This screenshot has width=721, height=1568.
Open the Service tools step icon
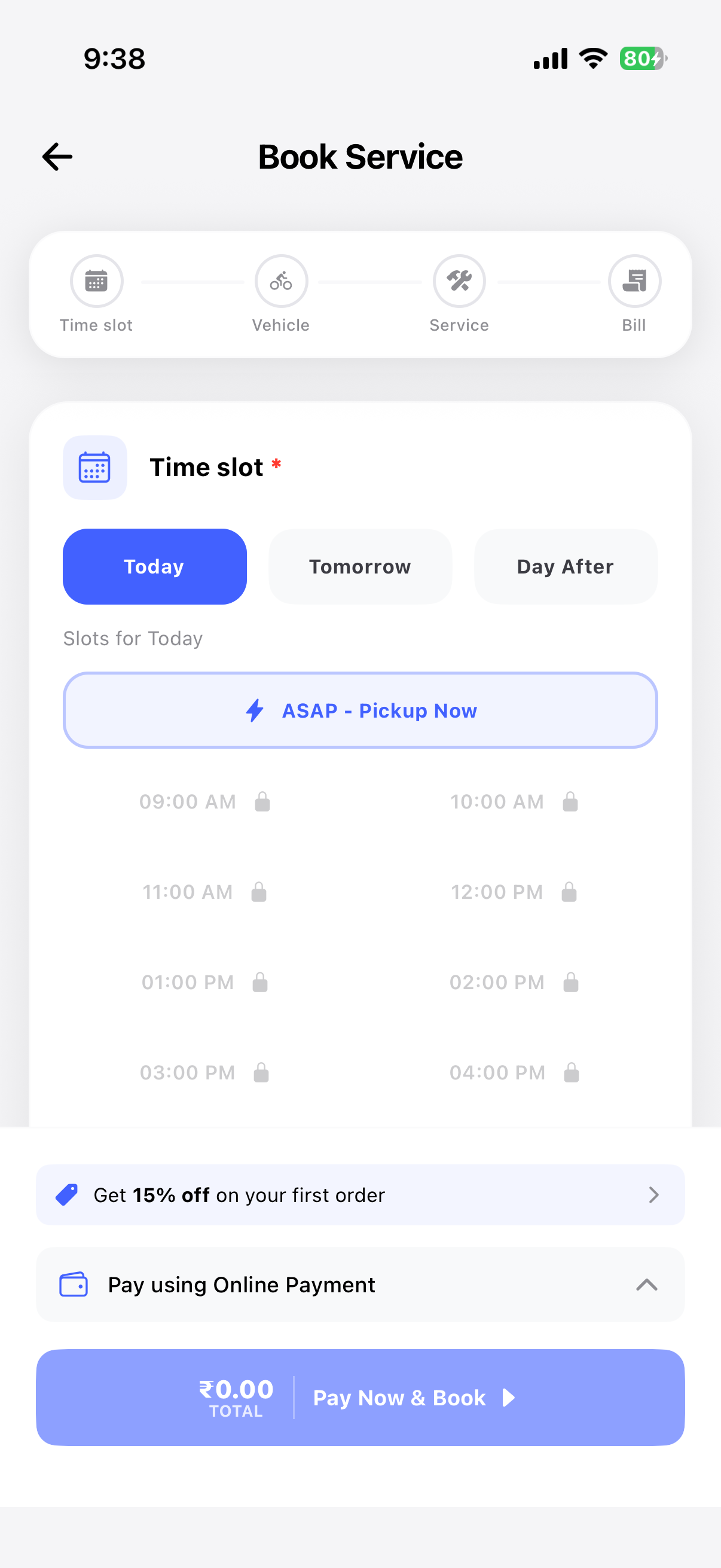(x=459, y=281)
